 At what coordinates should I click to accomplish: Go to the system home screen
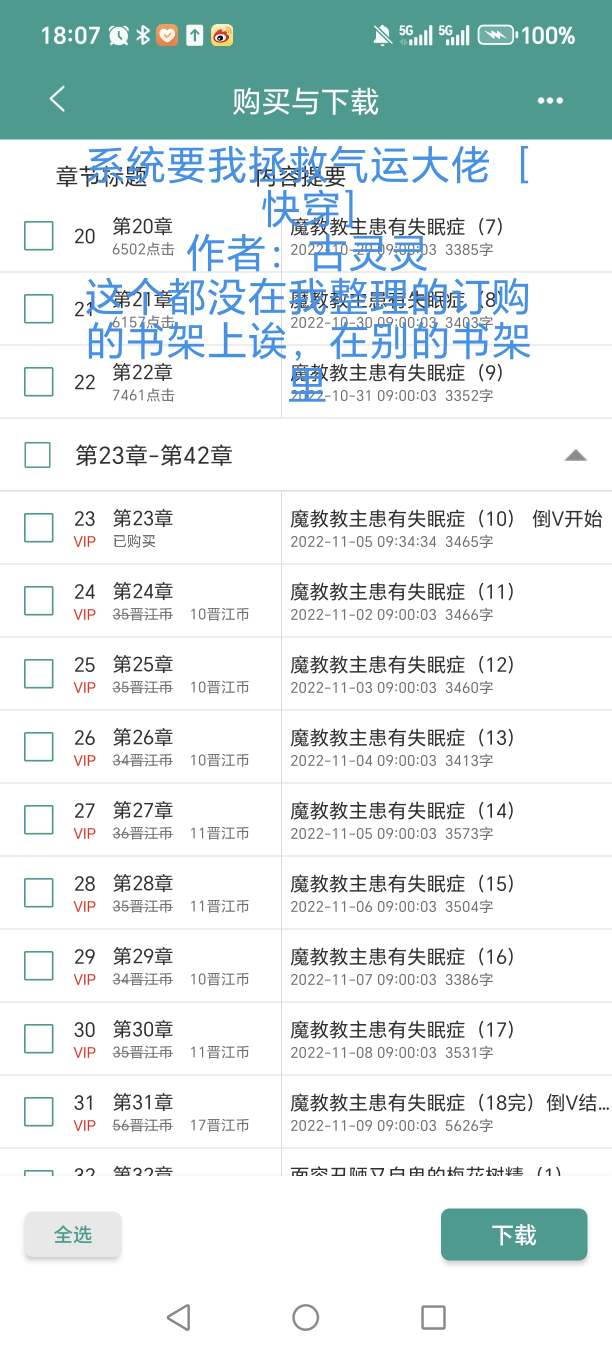pos(306,1317)
